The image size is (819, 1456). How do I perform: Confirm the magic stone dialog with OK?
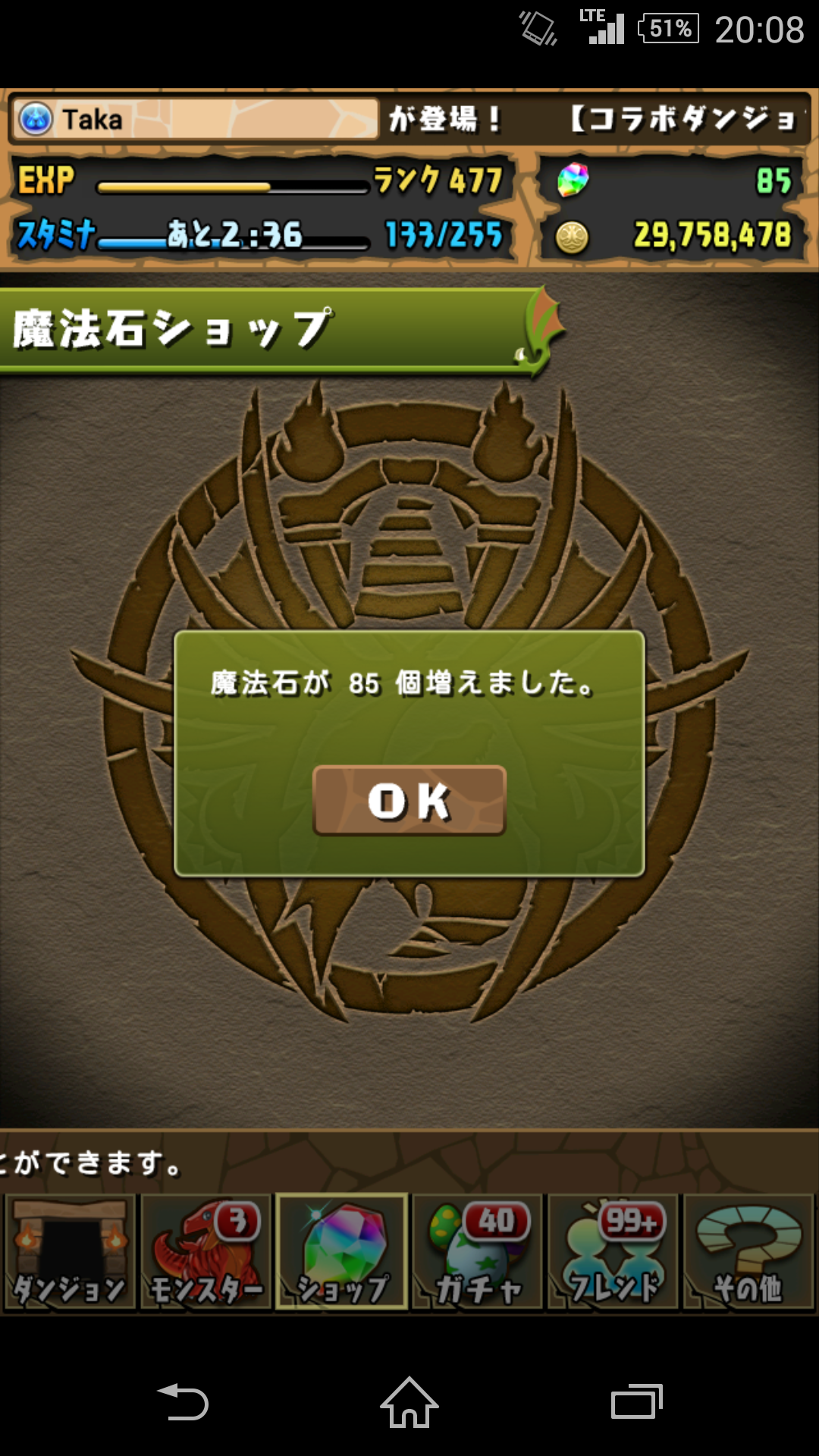tap(409, 801)
